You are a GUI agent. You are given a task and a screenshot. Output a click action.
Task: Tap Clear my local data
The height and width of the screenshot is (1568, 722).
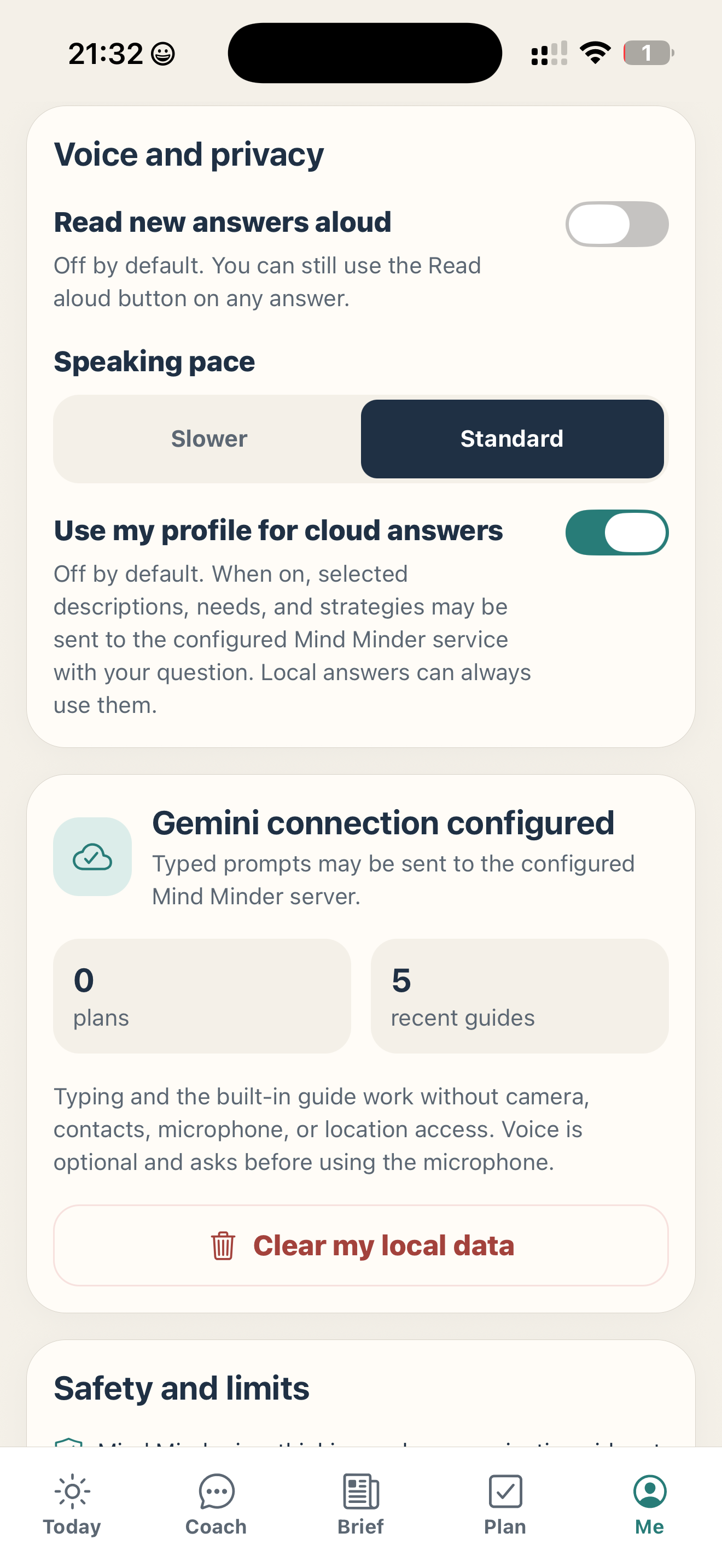(361, 1245)
